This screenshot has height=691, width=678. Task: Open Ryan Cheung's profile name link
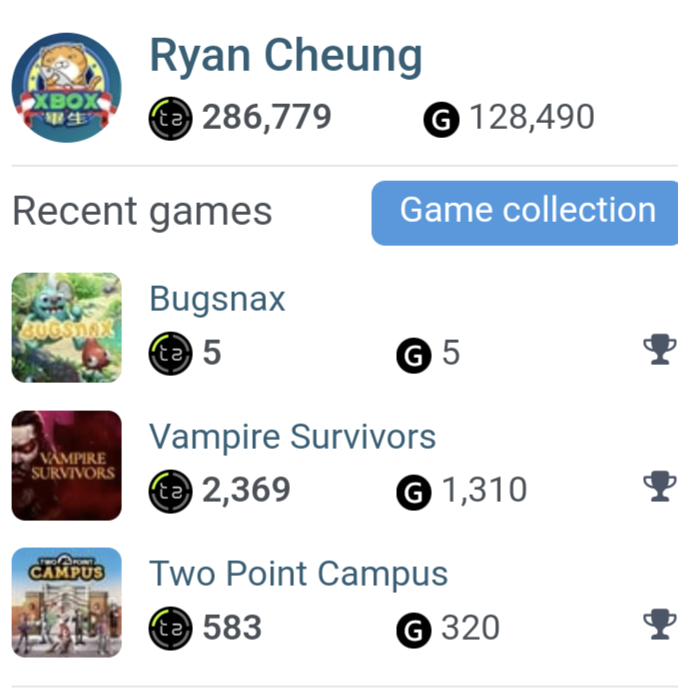point(285,57)
